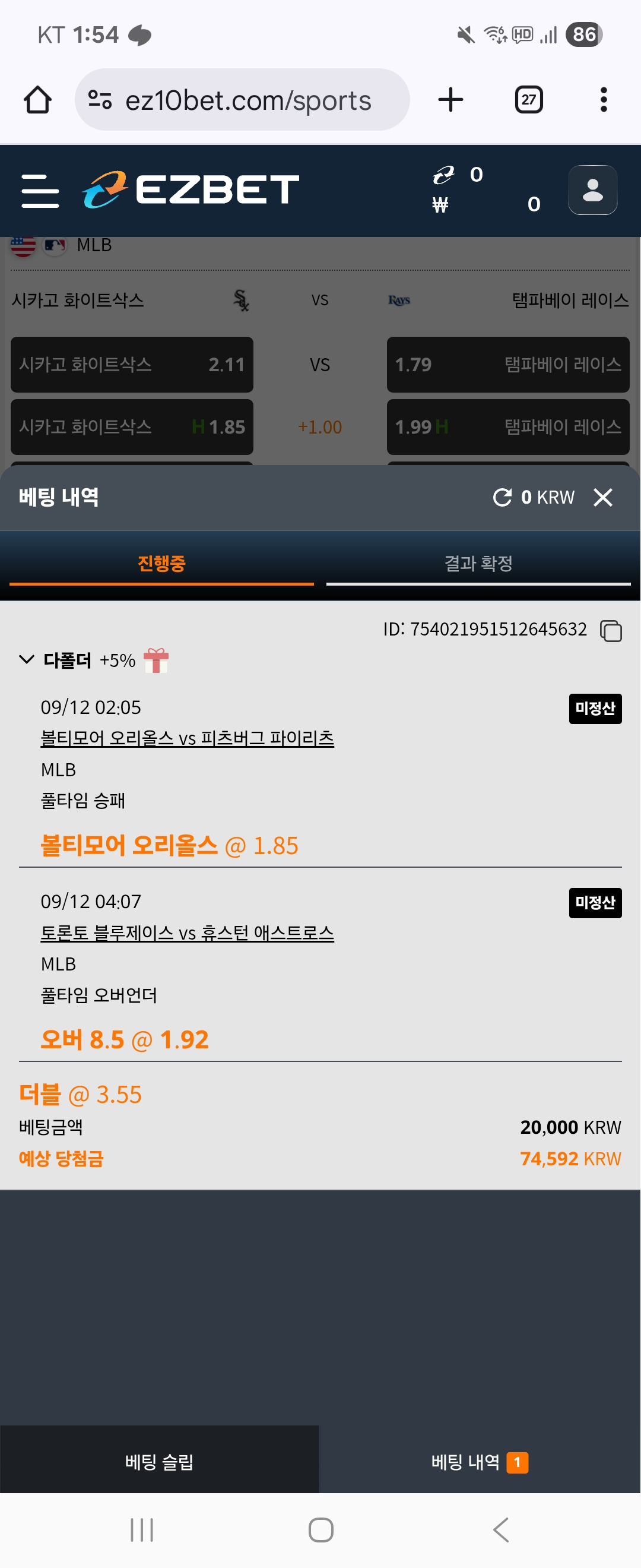This screenshot has width=641, height=1568.
Task: Open the user profile icon
Action: 592,190
